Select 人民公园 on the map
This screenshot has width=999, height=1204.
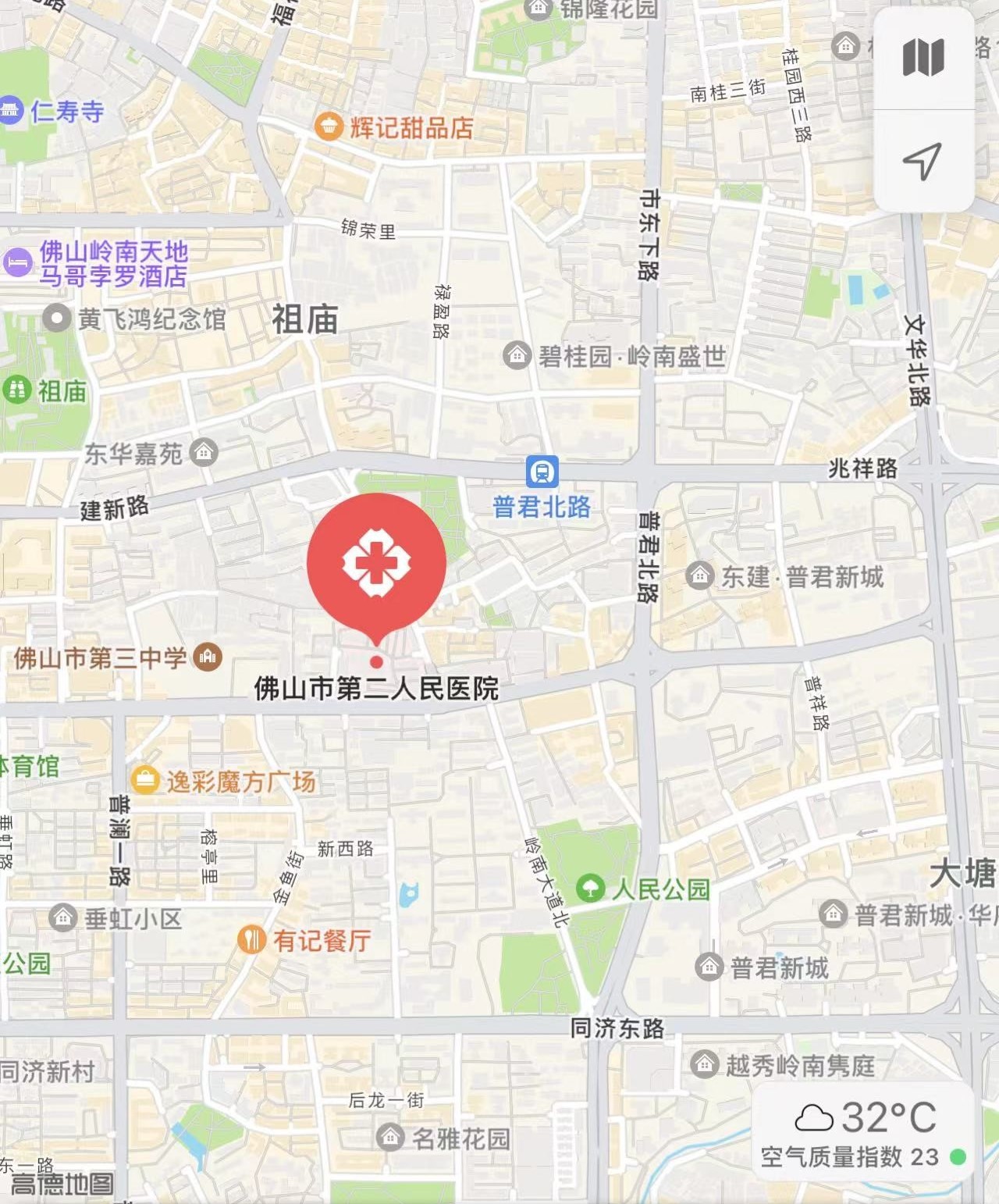[x=591, y=888]
